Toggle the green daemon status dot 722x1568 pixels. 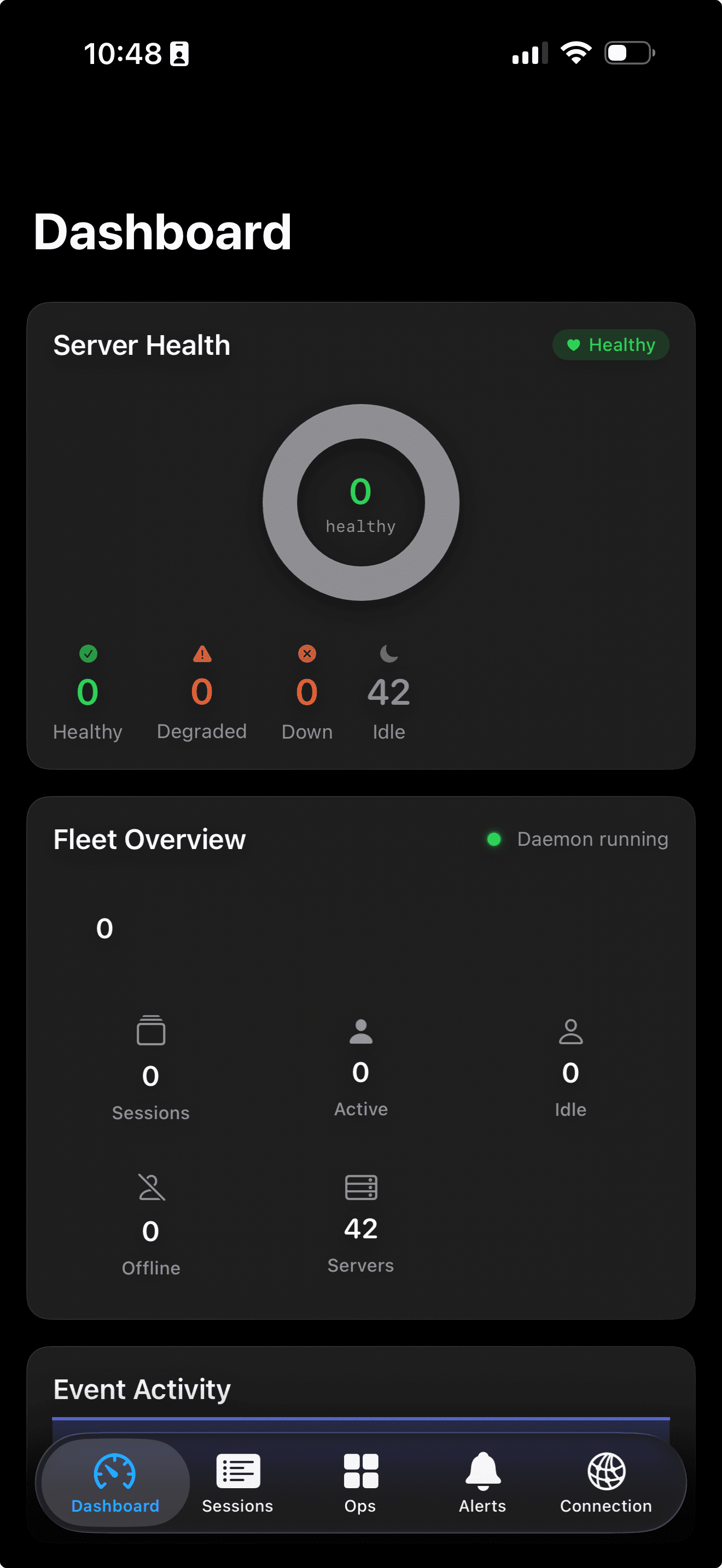pyautogui.click(x=494, y=839)
